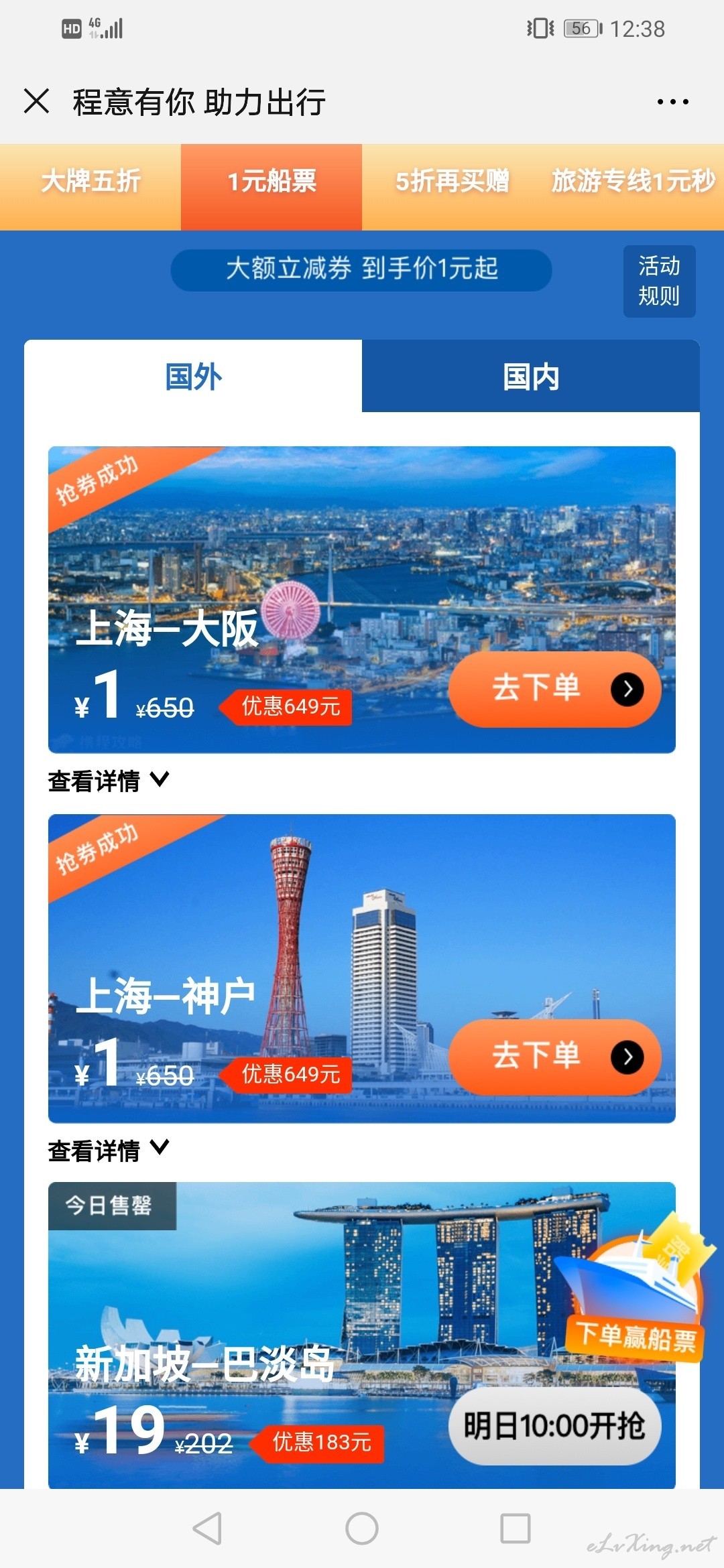Open the 新加坡–巴淡岛 ferry card

click(362, 1335)
